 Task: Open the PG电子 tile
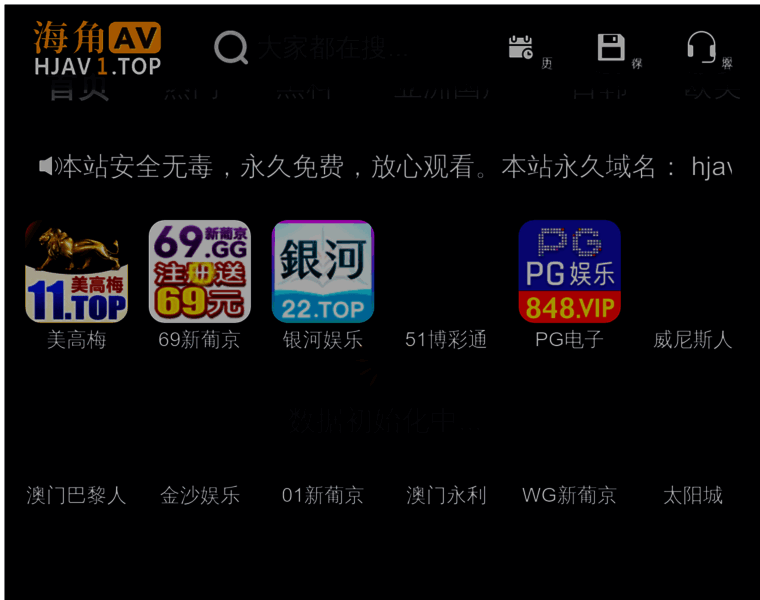(569, 272)
